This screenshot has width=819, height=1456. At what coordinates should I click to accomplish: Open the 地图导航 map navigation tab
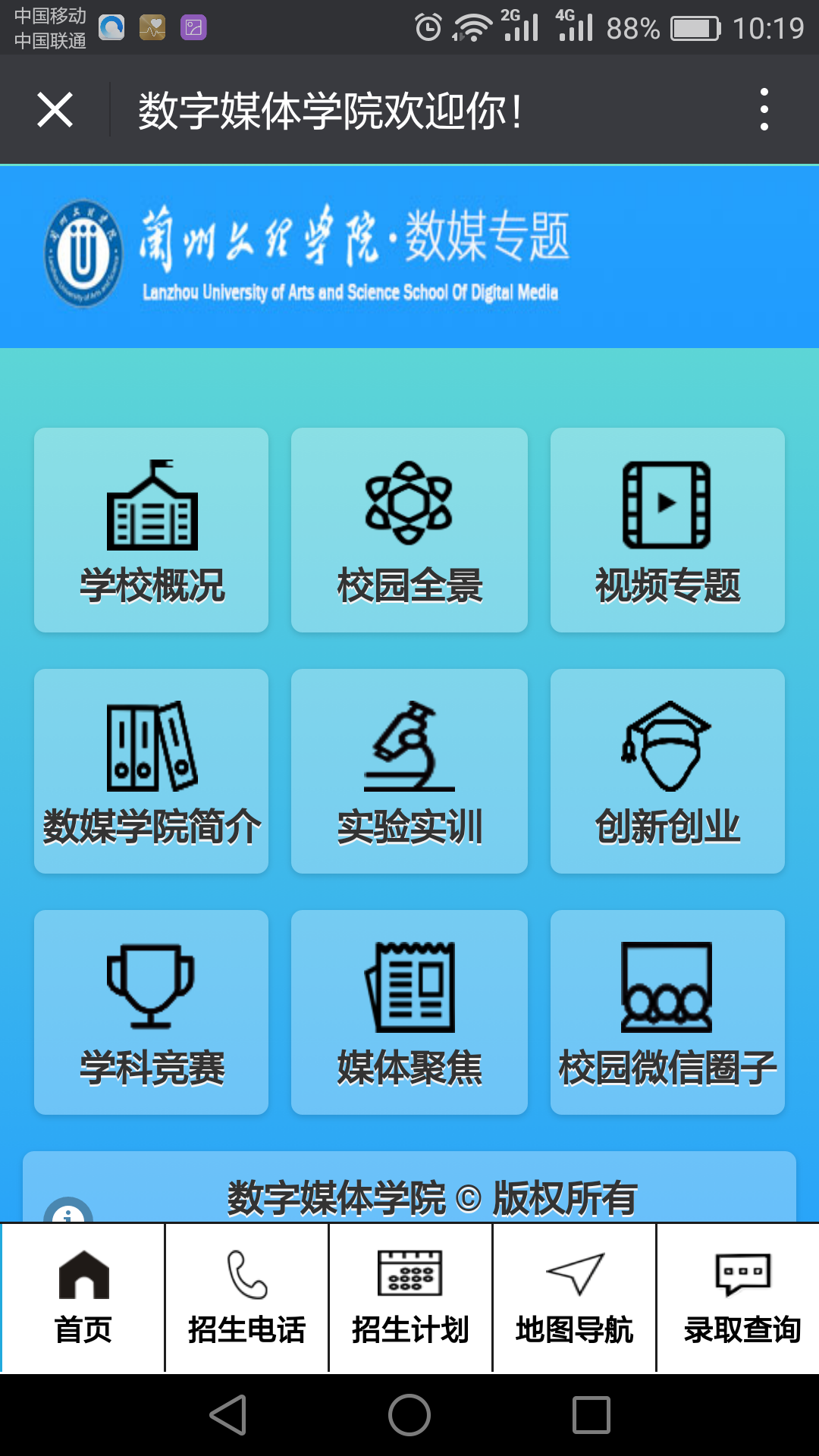(574, 1298)
